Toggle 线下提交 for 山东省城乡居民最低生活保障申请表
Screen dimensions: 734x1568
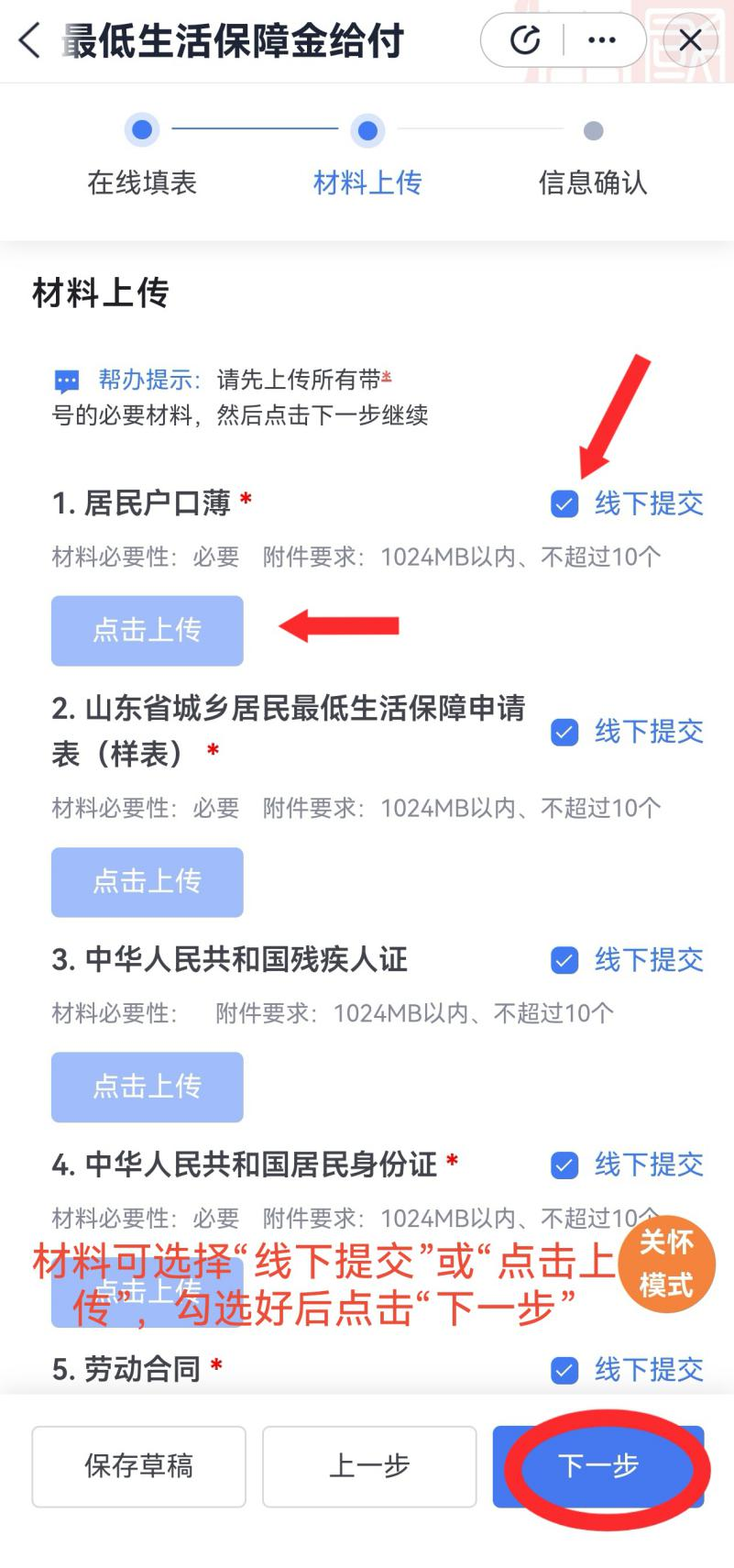[x=564, y=732]
